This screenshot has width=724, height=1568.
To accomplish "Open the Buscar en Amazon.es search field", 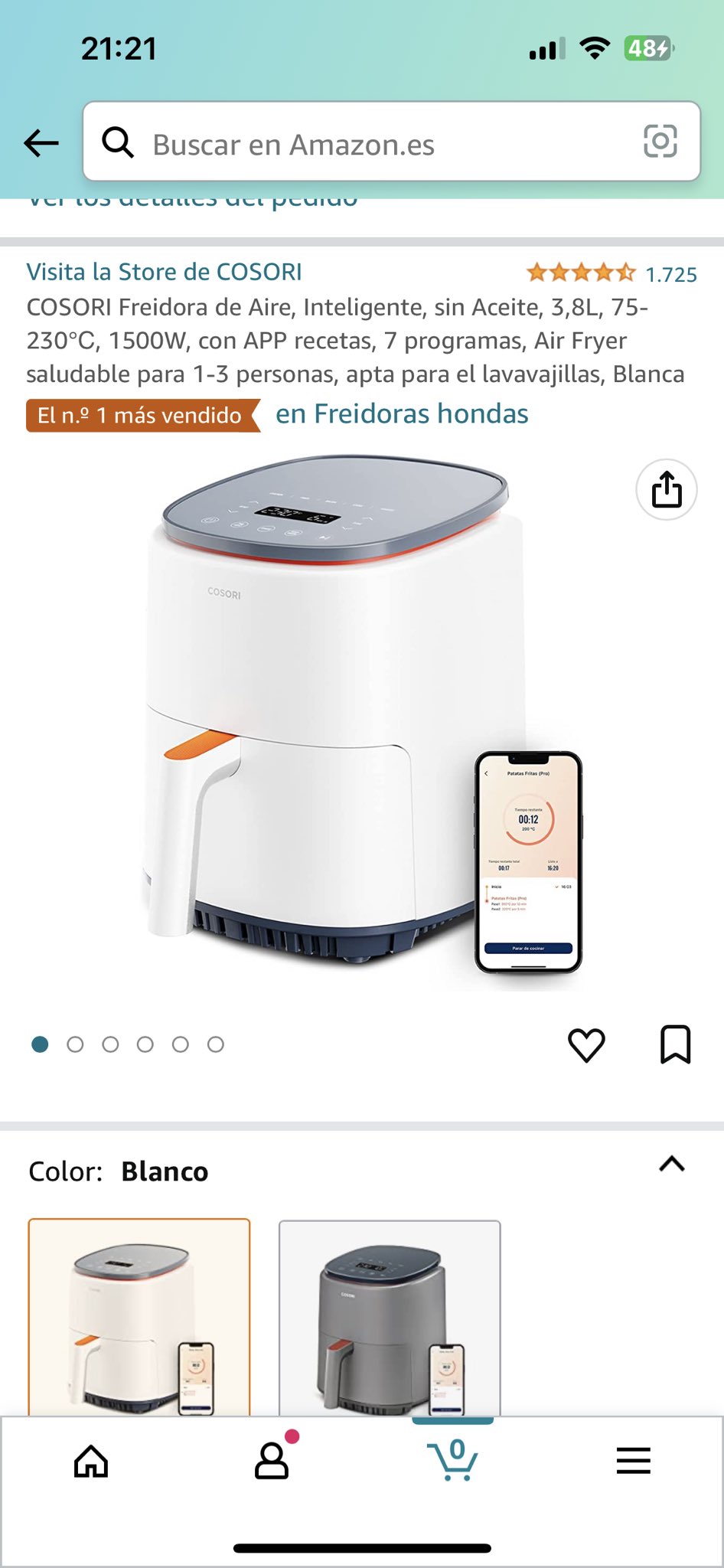I will coord(367,144).
